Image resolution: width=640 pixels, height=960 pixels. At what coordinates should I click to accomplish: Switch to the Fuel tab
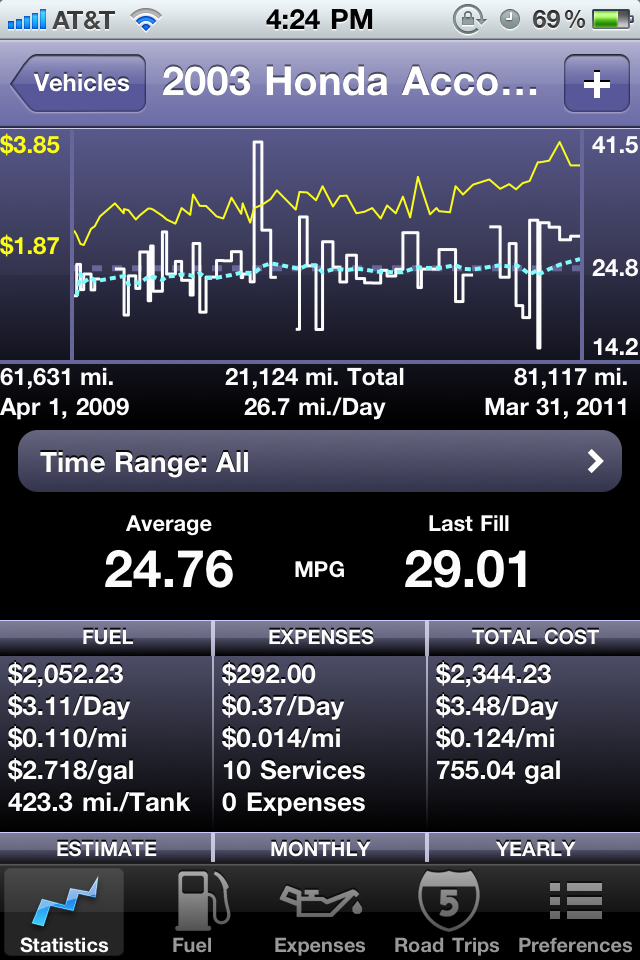pyautogui.click(x=192, y=914)
